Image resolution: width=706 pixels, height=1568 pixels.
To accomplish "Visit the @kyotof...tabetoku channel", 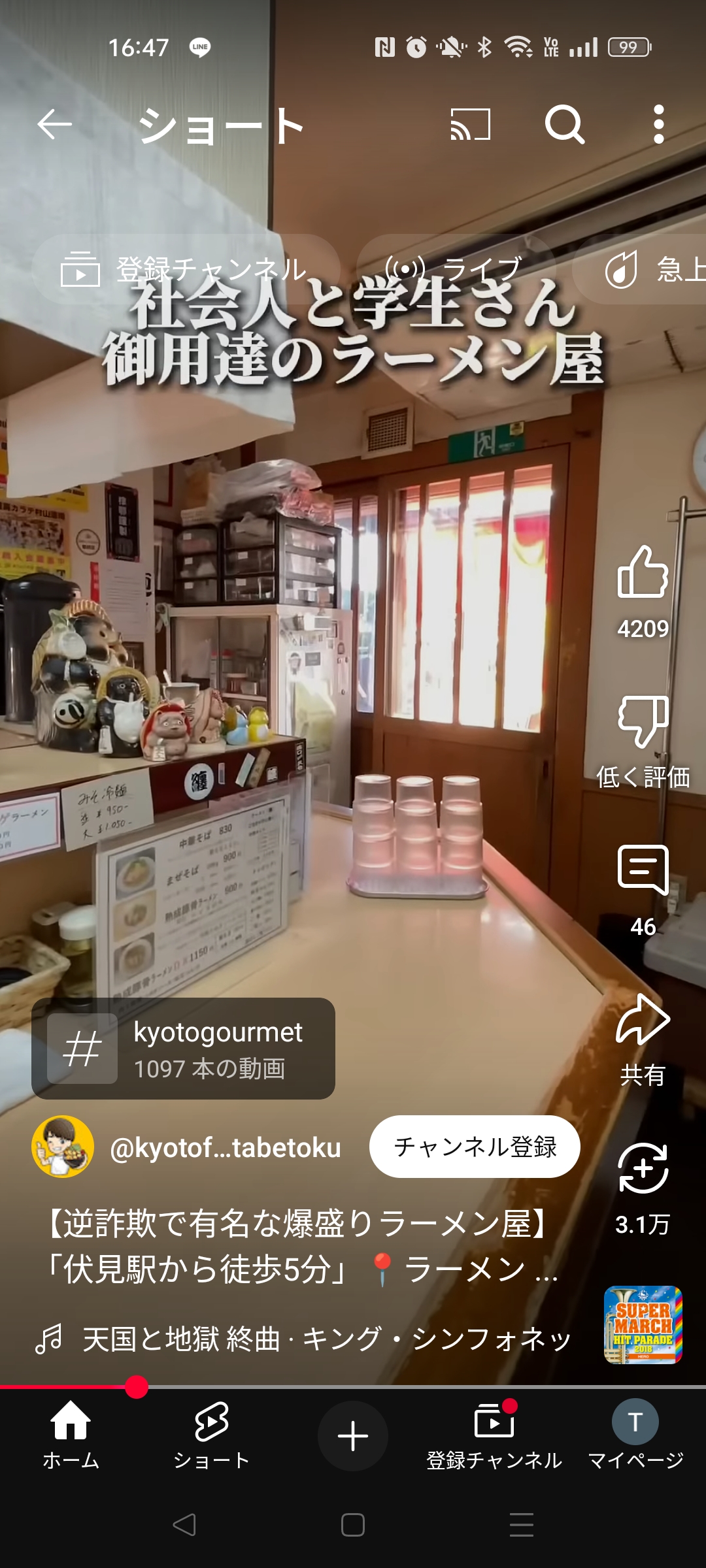I will (225, 1147).
